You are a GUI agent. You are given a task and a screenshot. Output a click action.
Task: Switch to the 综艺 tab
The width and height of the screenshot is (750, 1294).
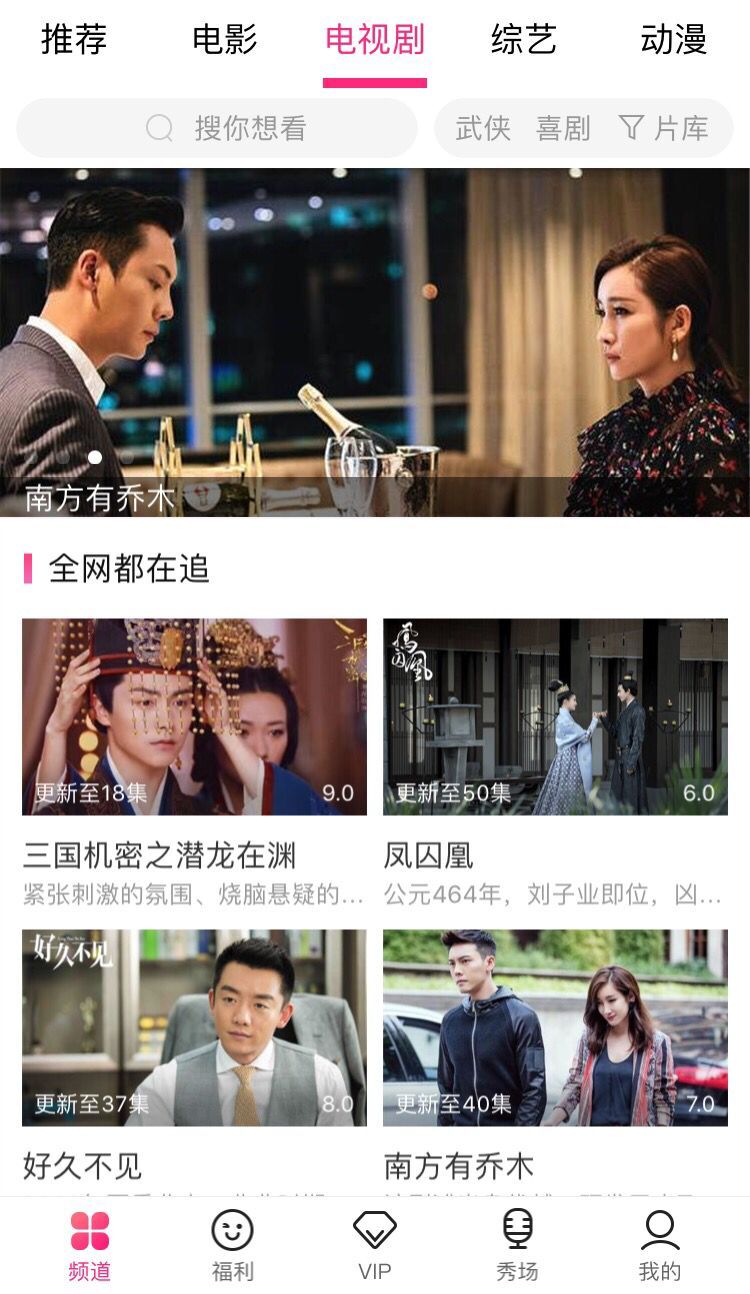tap(524, 42)
